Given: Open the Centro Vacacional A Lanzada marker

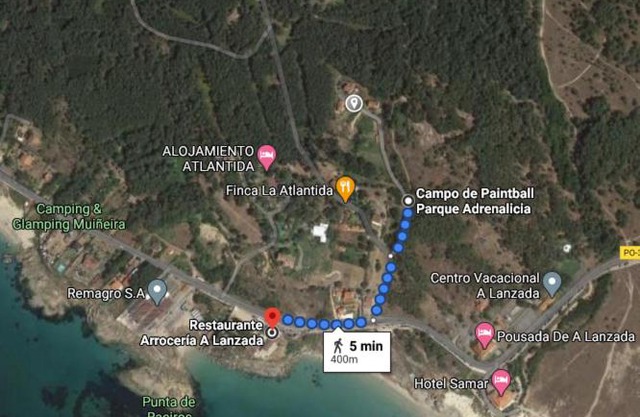Looking at the screenshot, I should tap(552, 284).
